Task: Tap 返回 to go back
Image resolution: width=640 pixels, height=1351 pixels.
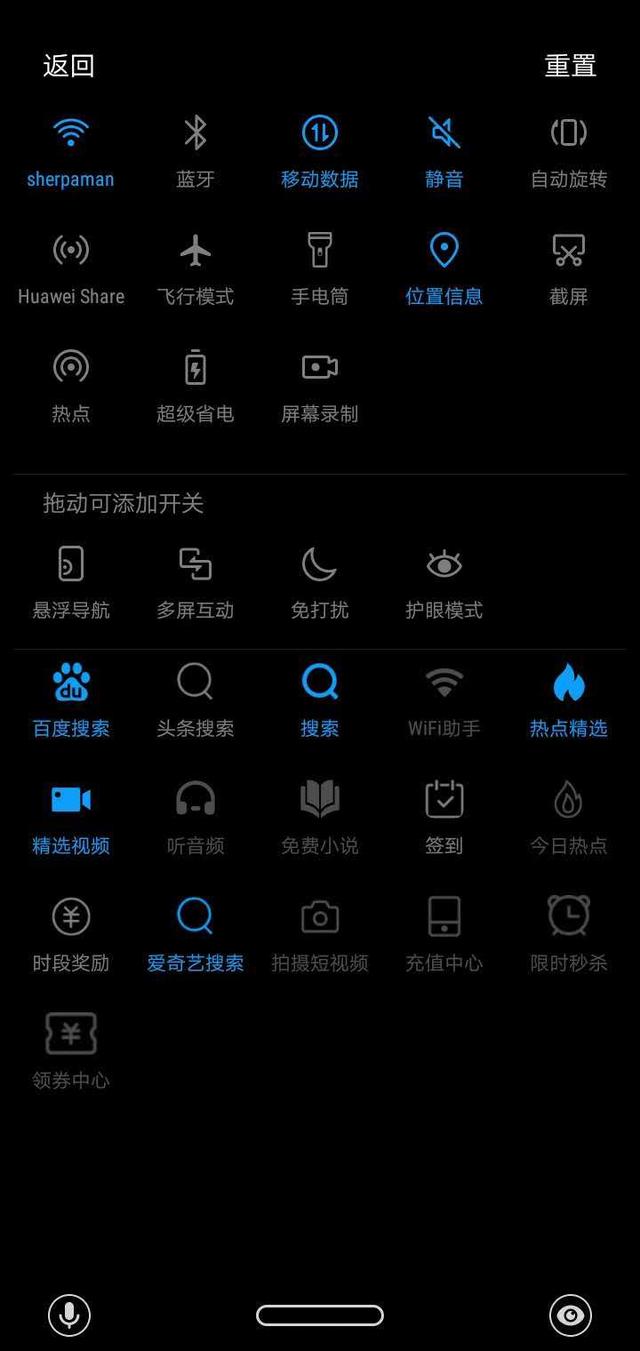Action: click(x=69, y=66)
